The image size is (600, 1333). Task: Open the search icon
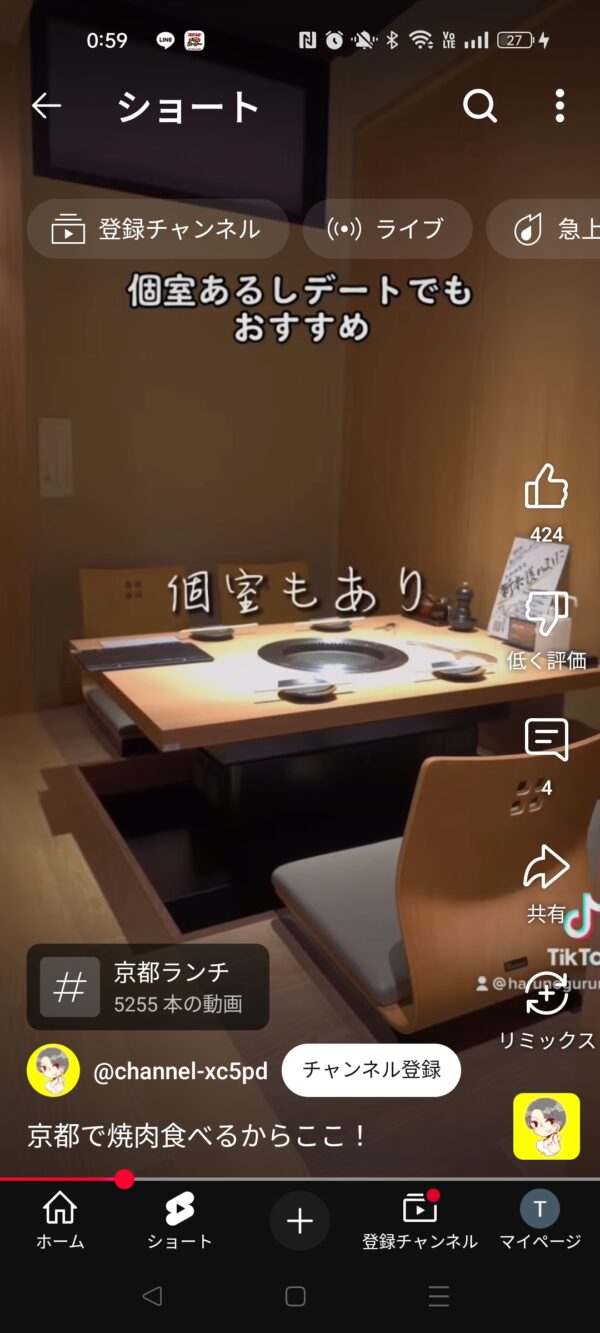tap(480, 106)
